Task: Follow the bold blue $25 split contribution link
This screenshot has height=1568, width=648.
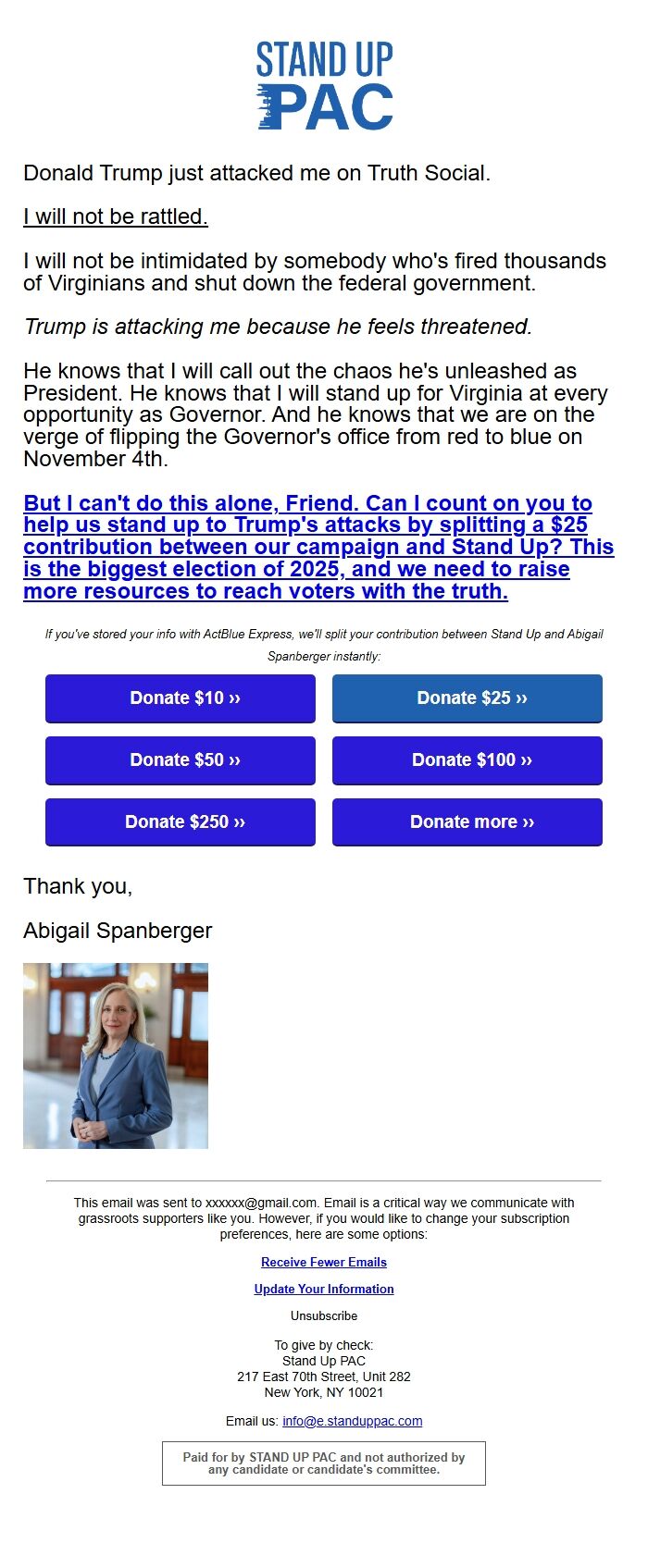Action: pos(305,547)
